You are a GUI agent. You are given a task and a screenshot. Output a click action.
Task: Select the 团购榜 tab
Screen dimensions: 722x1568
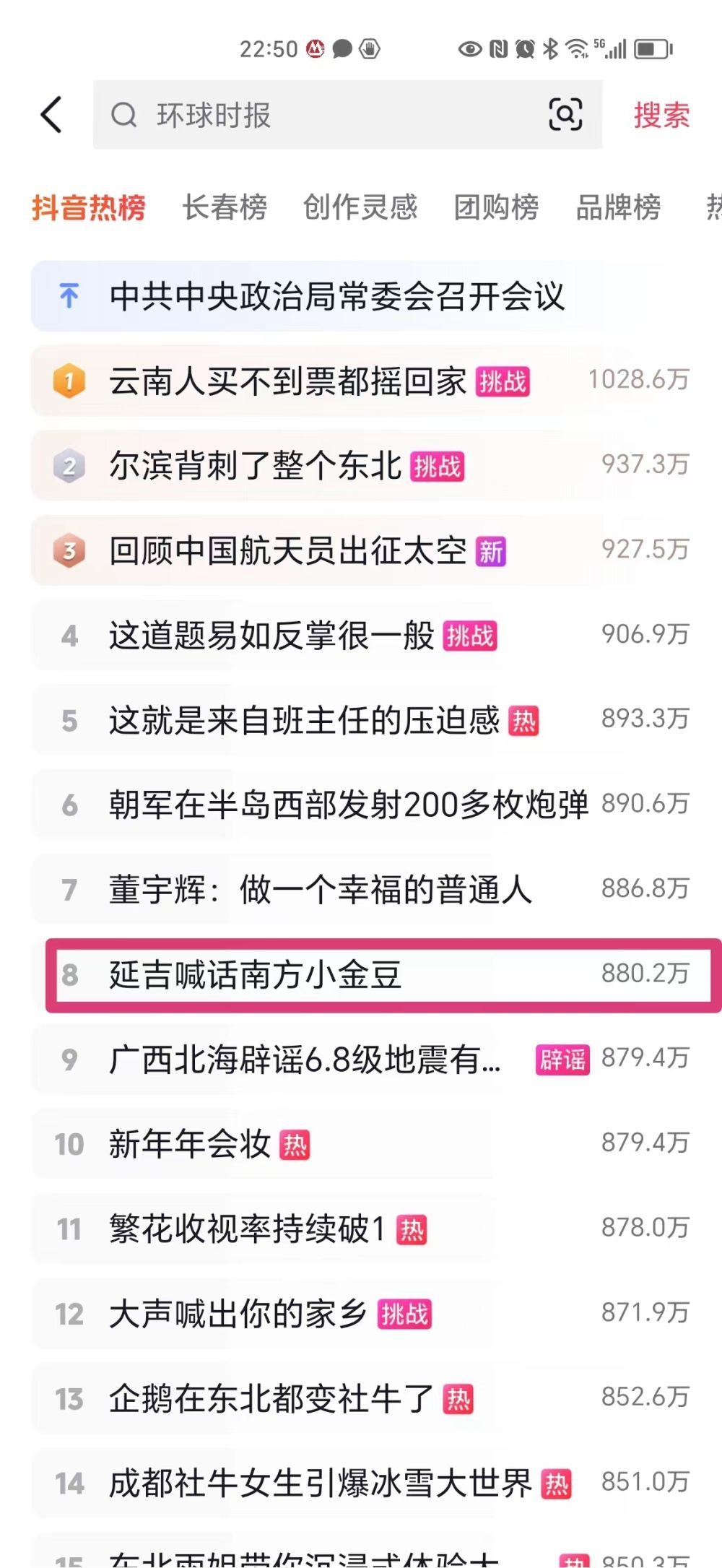496,207
